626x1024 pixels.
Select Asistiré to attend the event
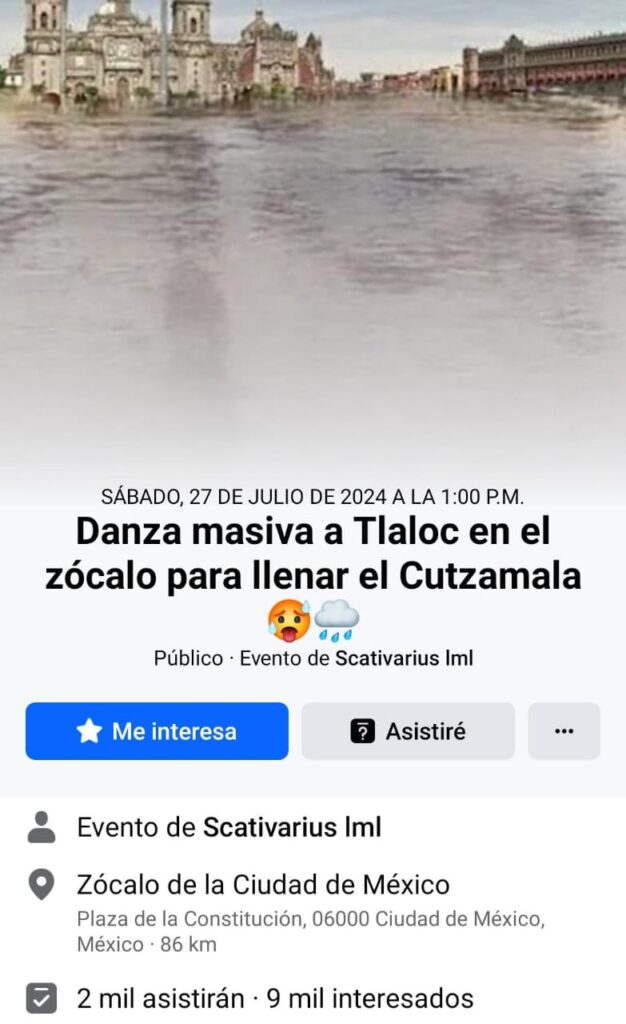click(x=408, y=731)
